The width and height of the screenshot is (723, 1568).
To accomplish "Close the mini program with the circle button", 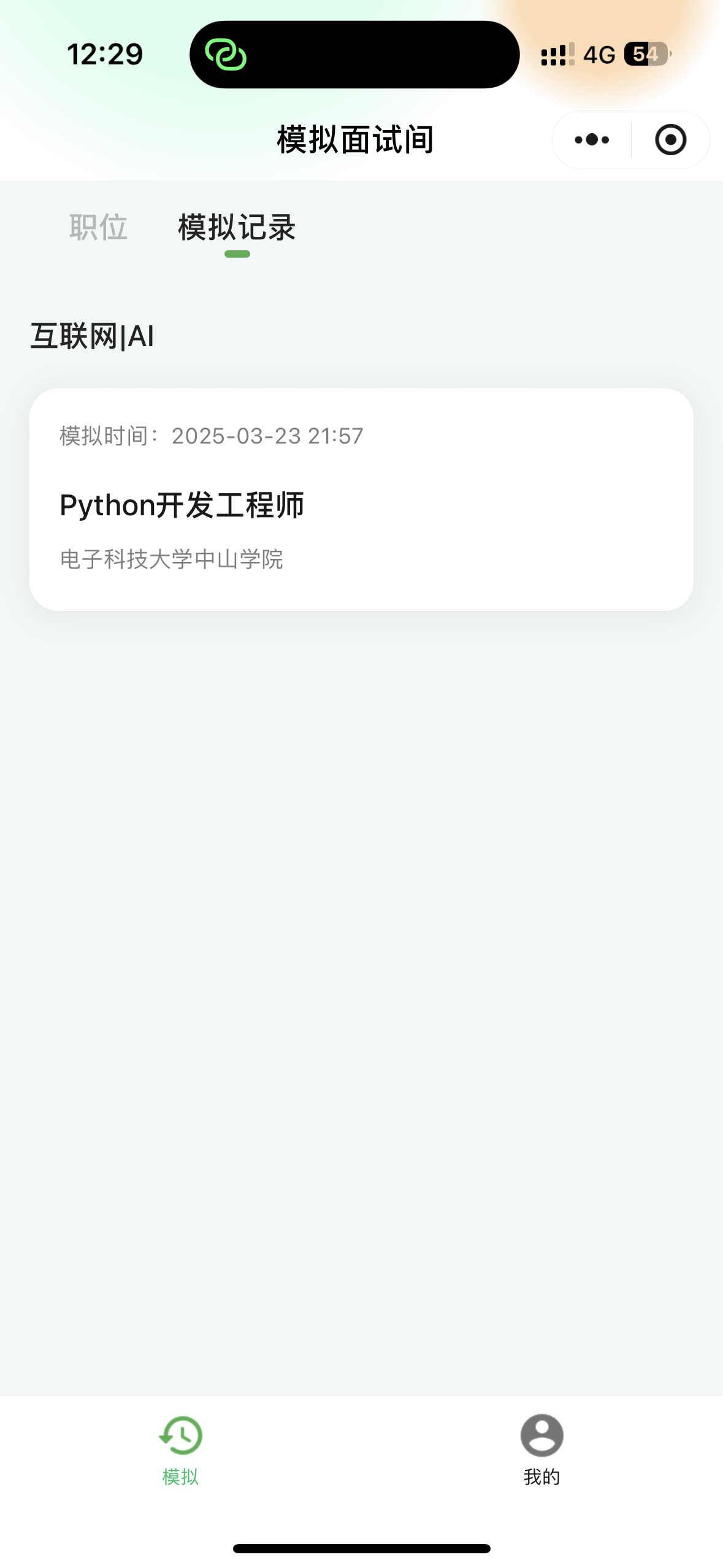I will [x=670, y=140].
